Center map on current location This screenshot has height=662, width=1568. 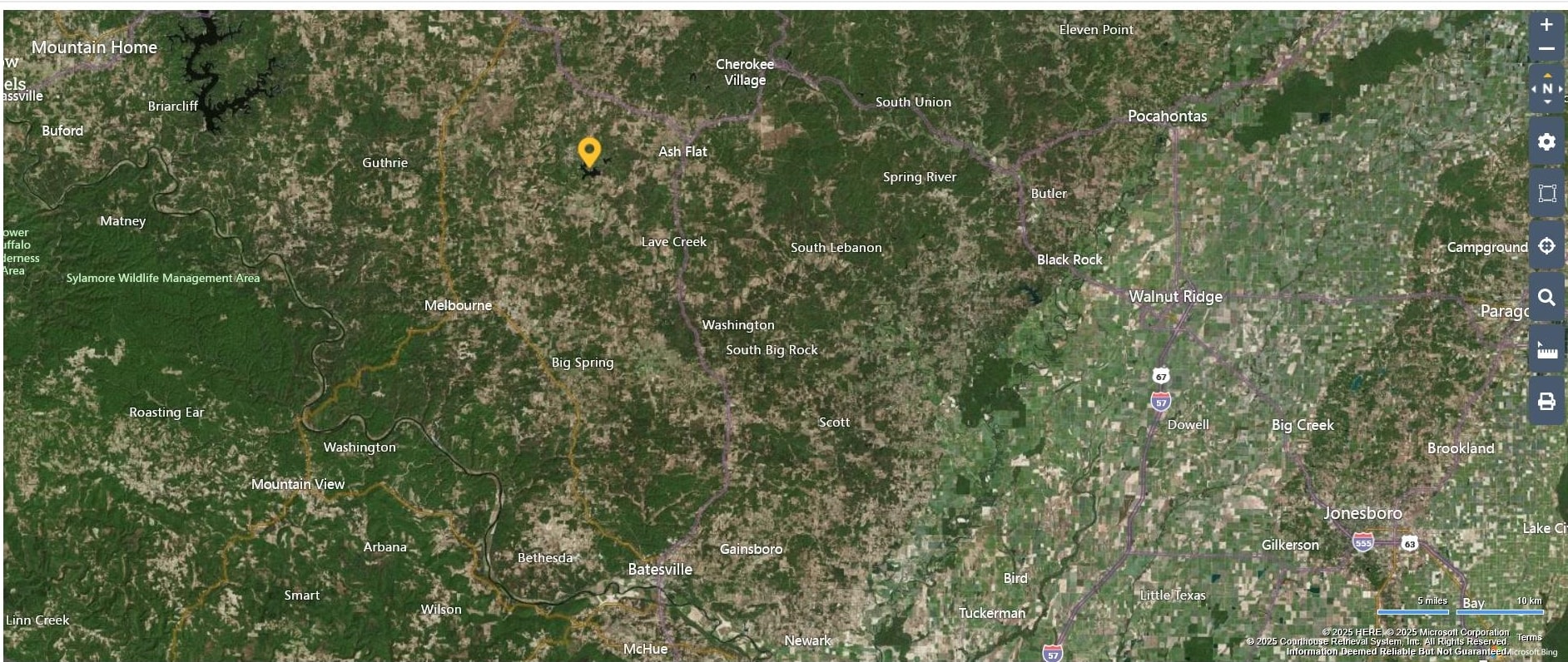(1546, 246)
